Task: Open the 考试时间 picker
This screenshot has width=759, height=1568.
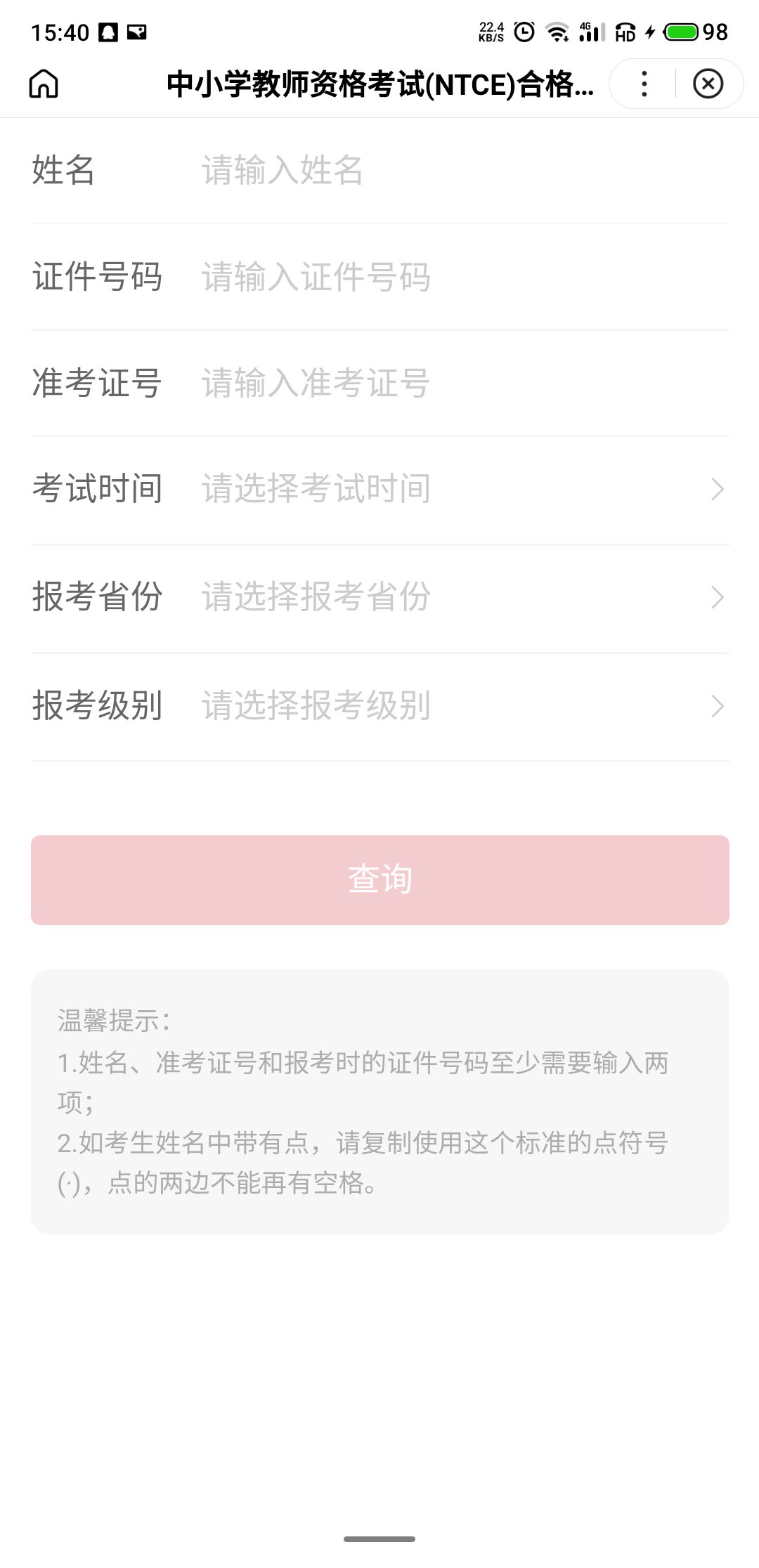Action: click(x=457, y=489)
